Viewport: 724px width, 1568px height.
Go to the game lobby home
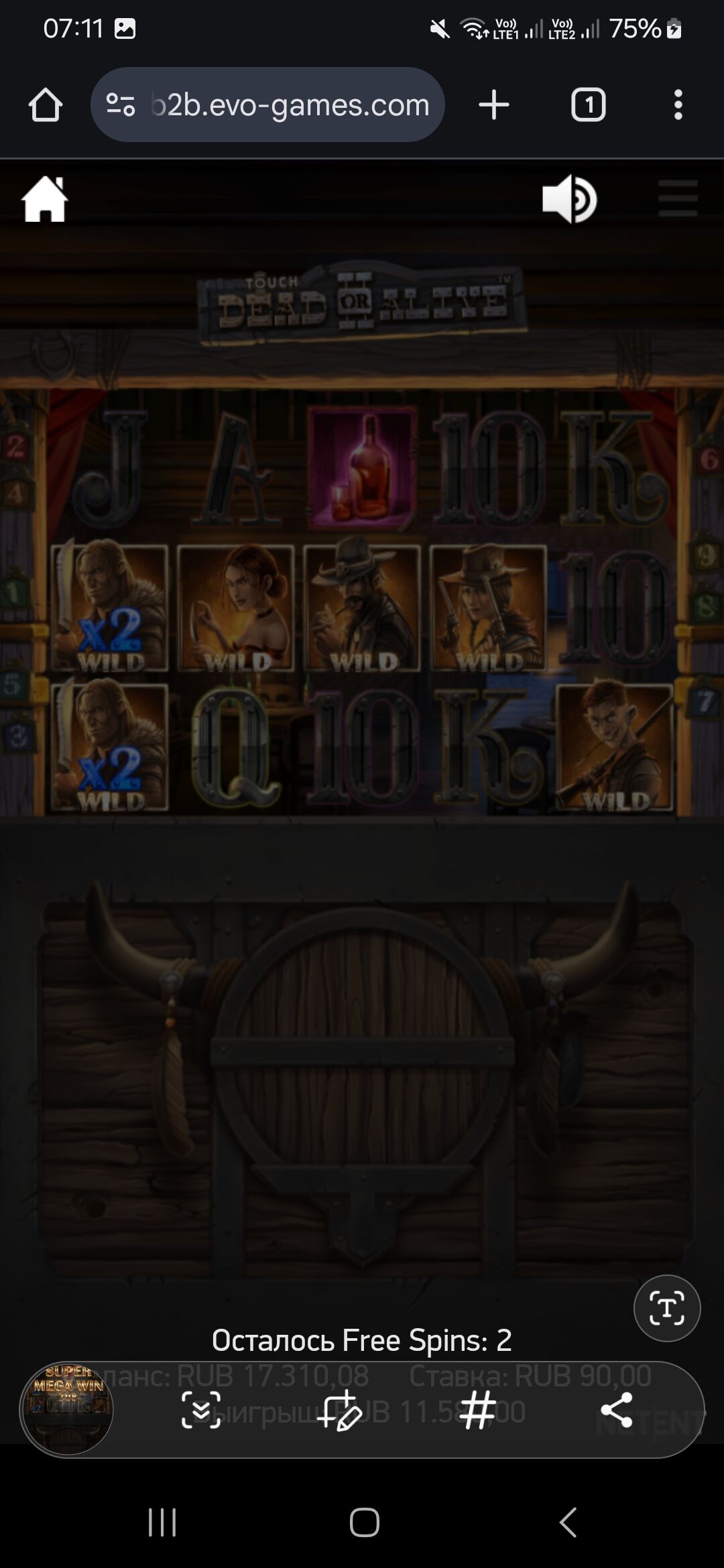pyautogui.click(x=45, y=199)
